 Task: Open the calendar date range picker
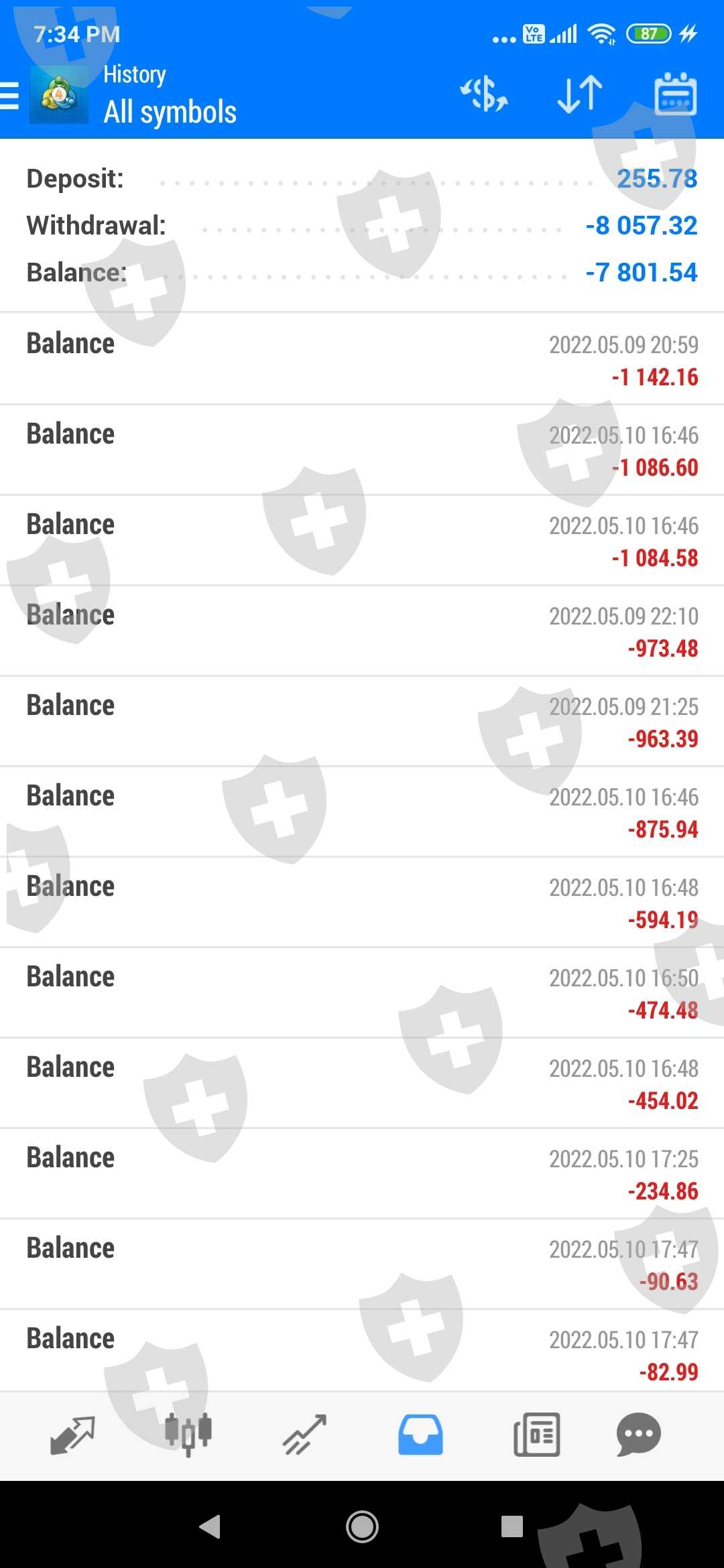(675, 94)
